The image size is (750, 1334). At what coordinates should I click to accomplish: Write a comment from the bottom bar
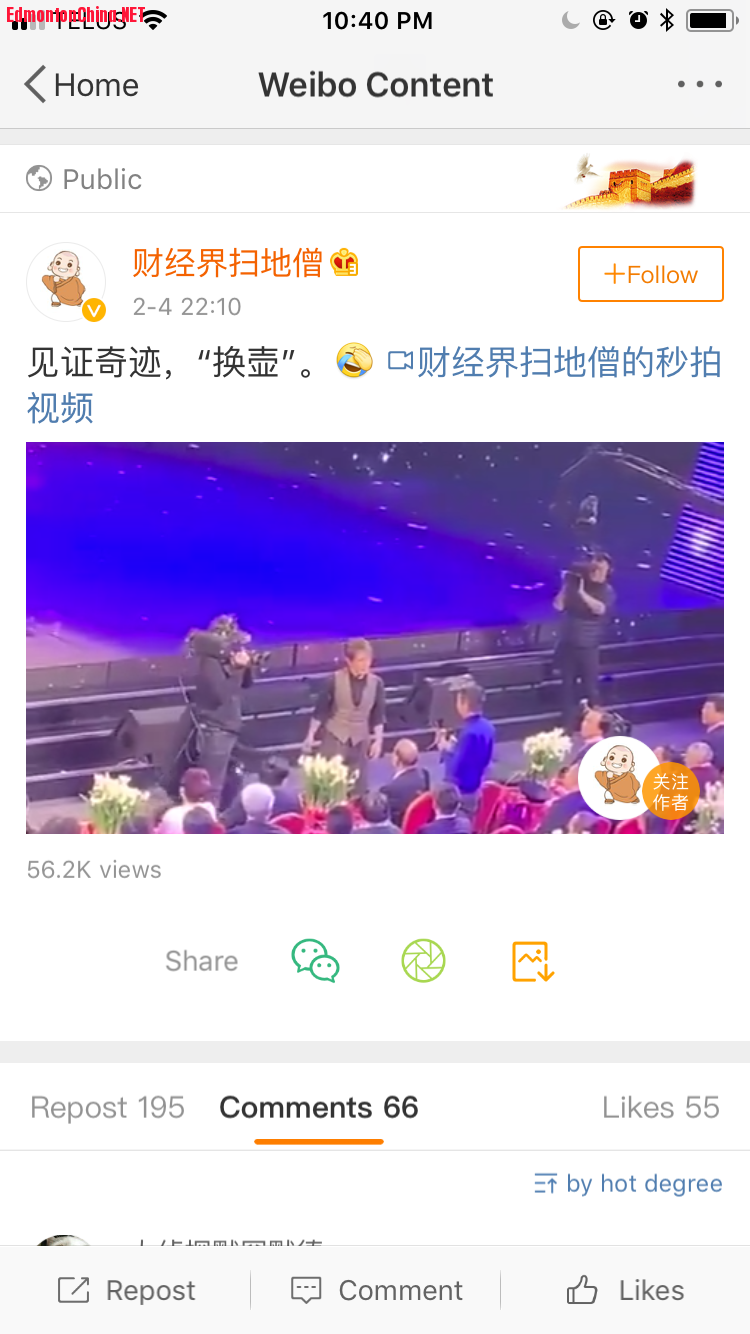click(376, 1290)
